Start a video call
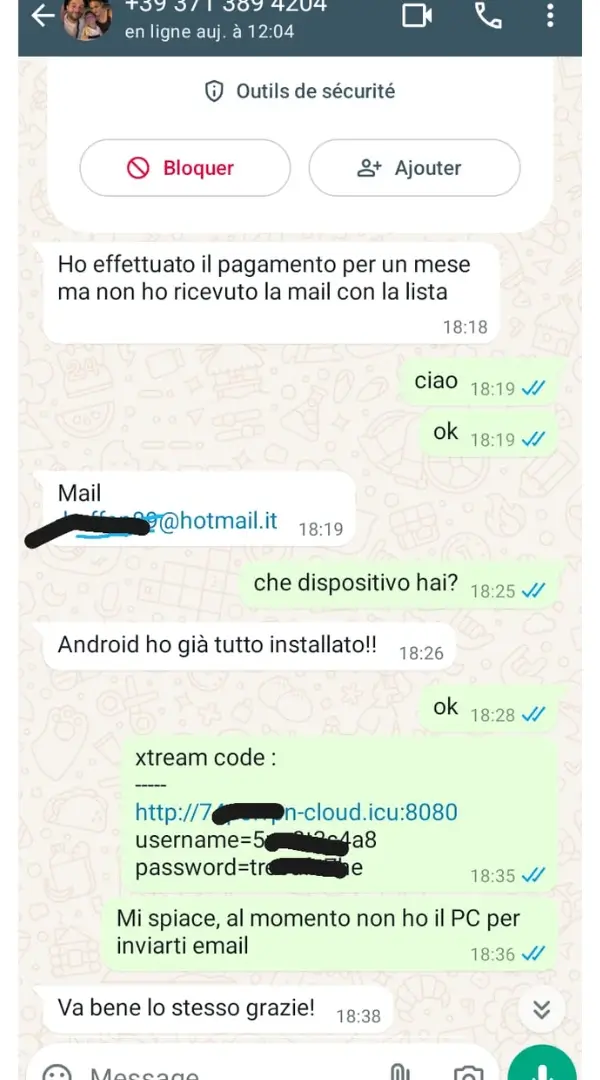Screen dimensions: 600x1080 tap(416, 16)
